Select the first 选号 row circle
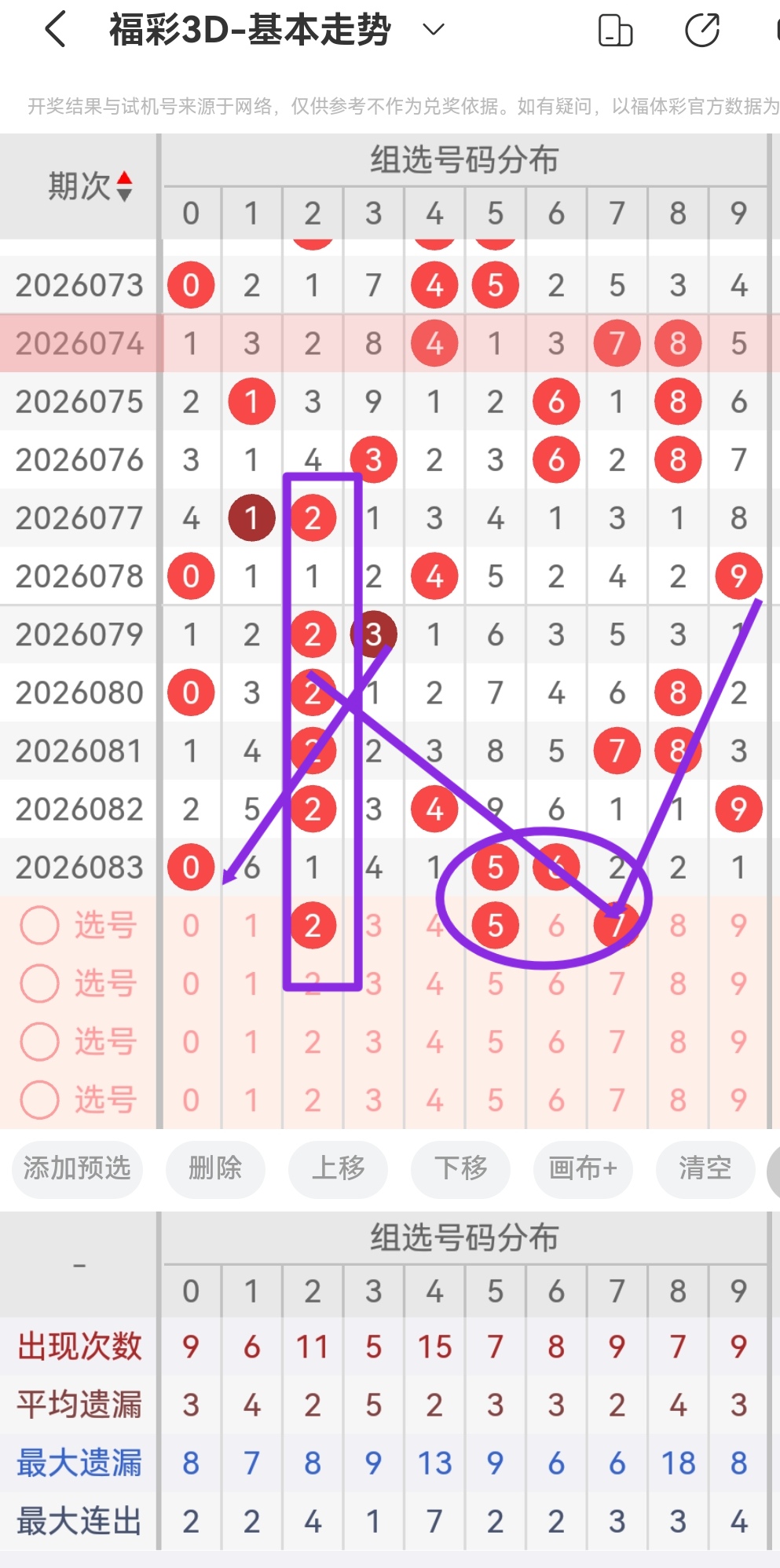This screenshot has height=1568, width=780. click(x=39, y=924)
